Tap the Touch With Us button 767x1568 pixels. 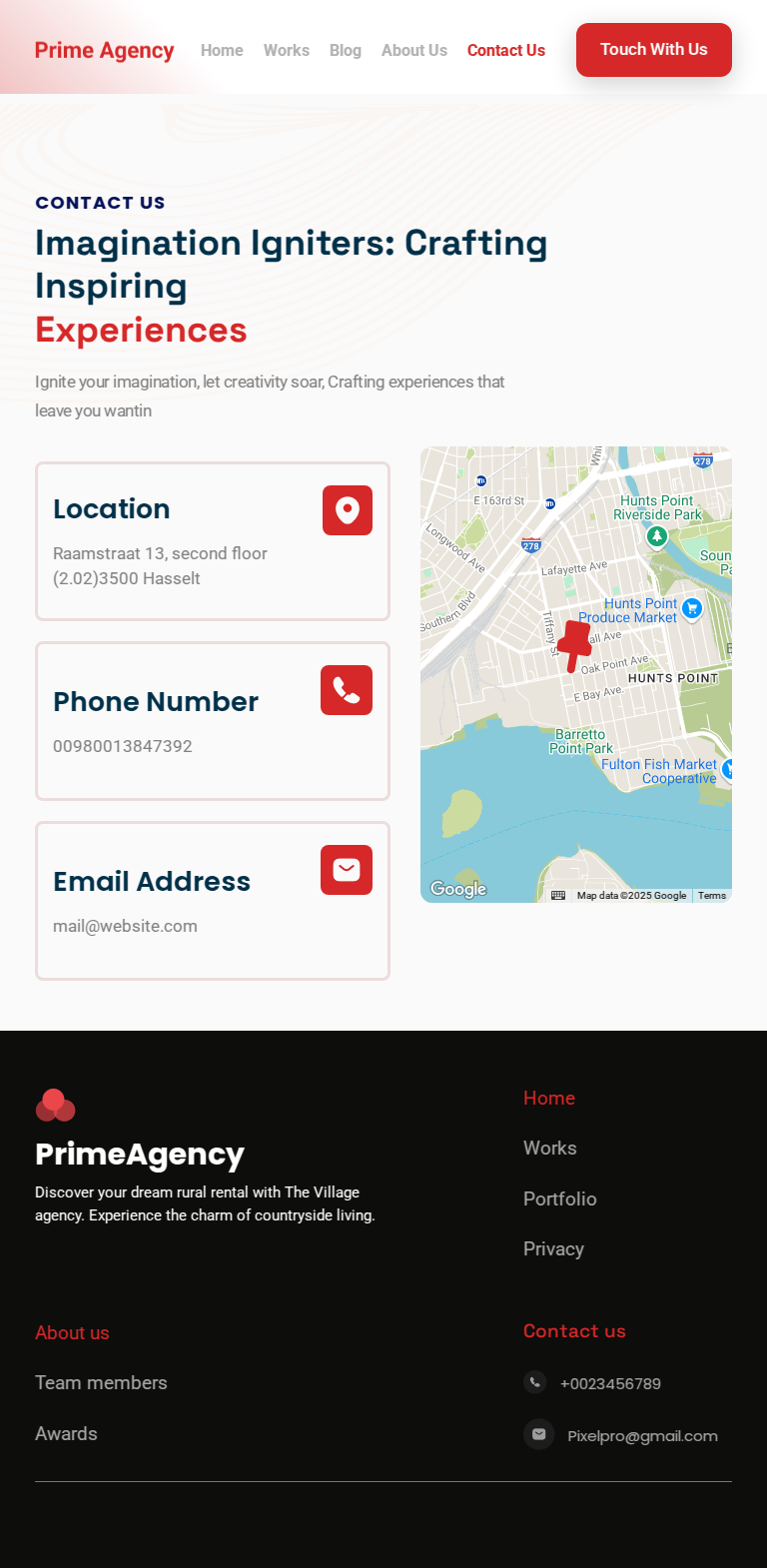point(654,50)
